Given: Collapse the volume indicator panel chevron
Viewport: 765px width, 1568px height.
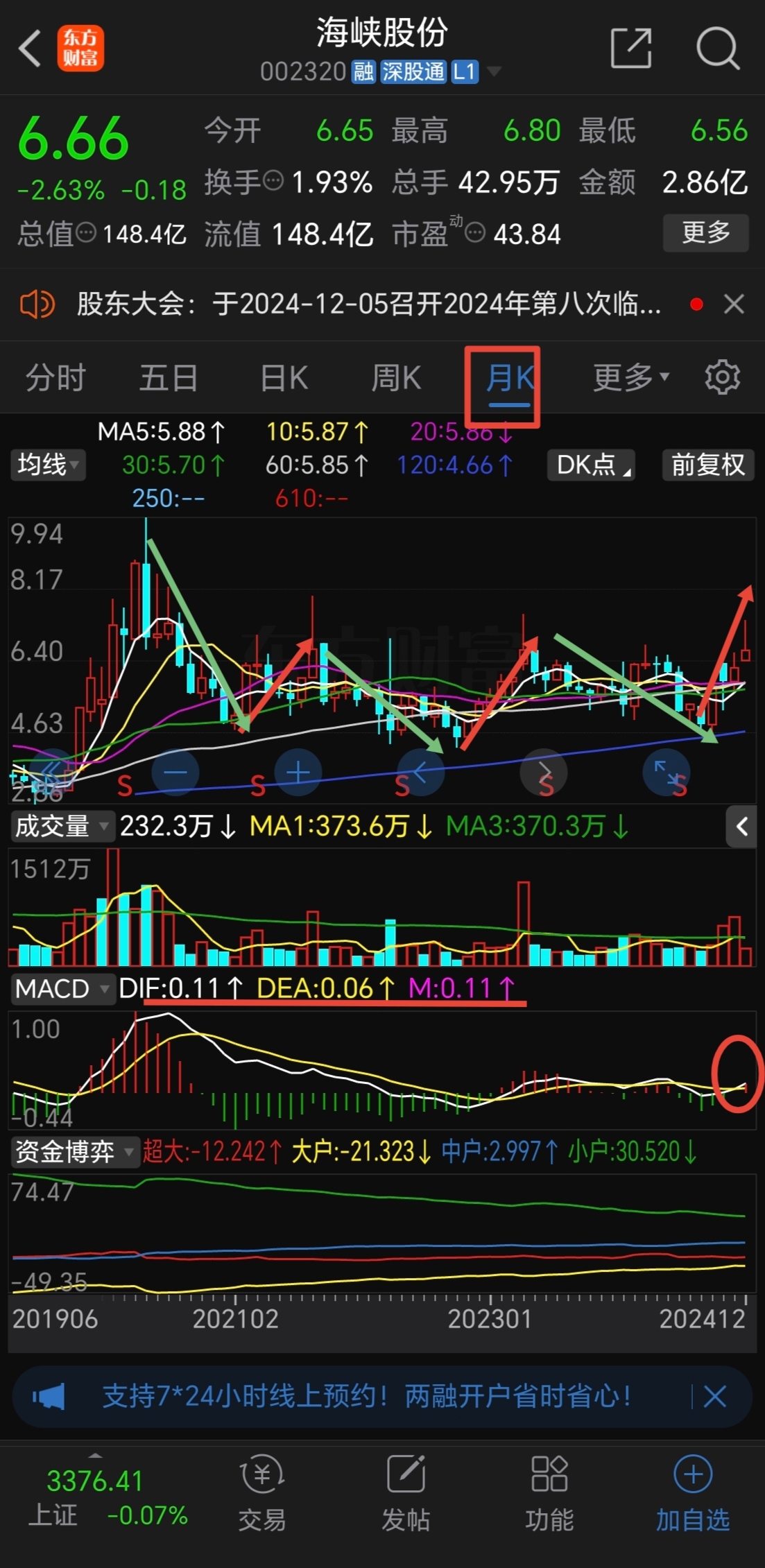Looking at the screenshot, I should click(741, 827).
